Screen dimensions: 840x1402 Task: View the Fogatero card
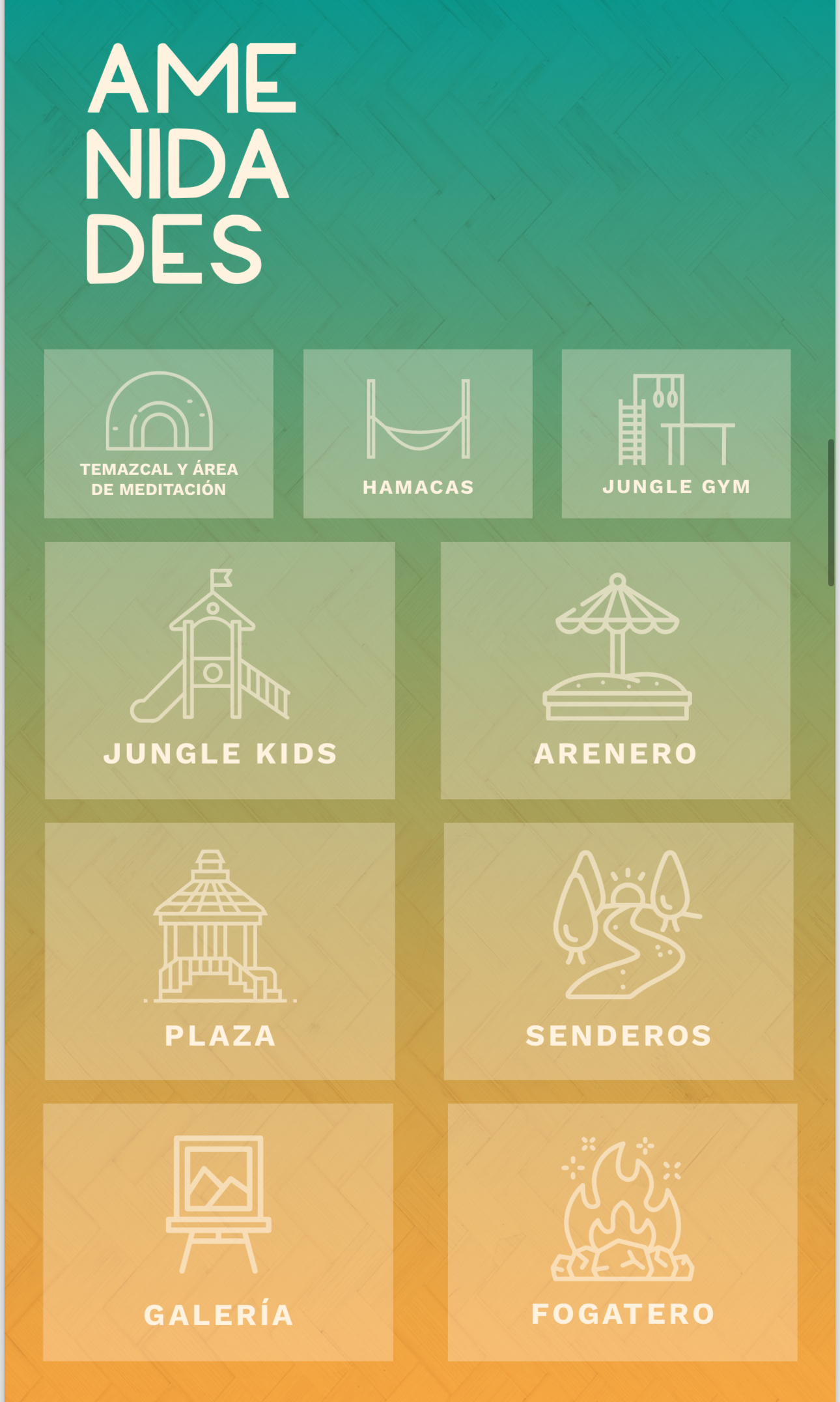click(x=623, y=1232)
